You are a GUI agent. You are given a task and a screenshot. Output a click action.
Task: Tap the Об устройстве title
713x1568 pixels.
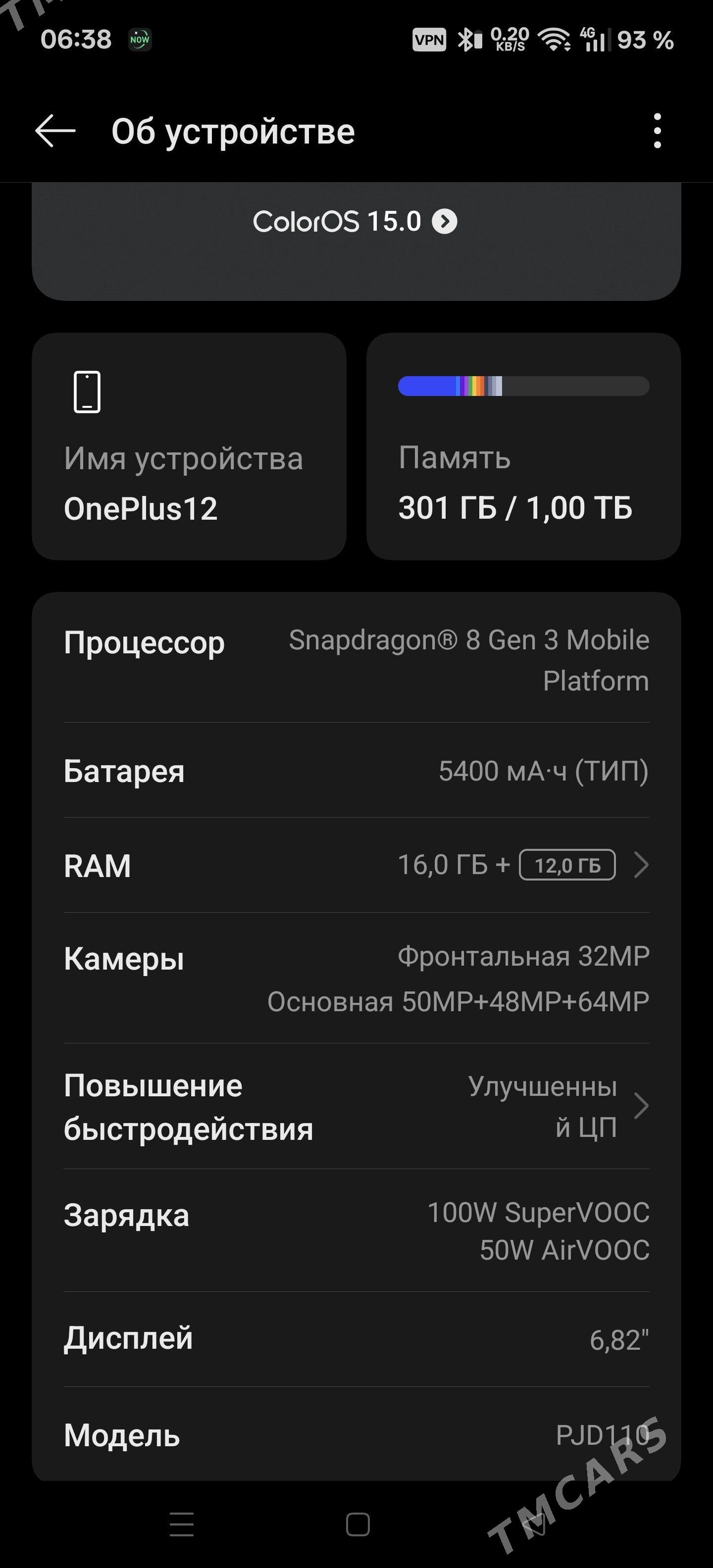234,130
